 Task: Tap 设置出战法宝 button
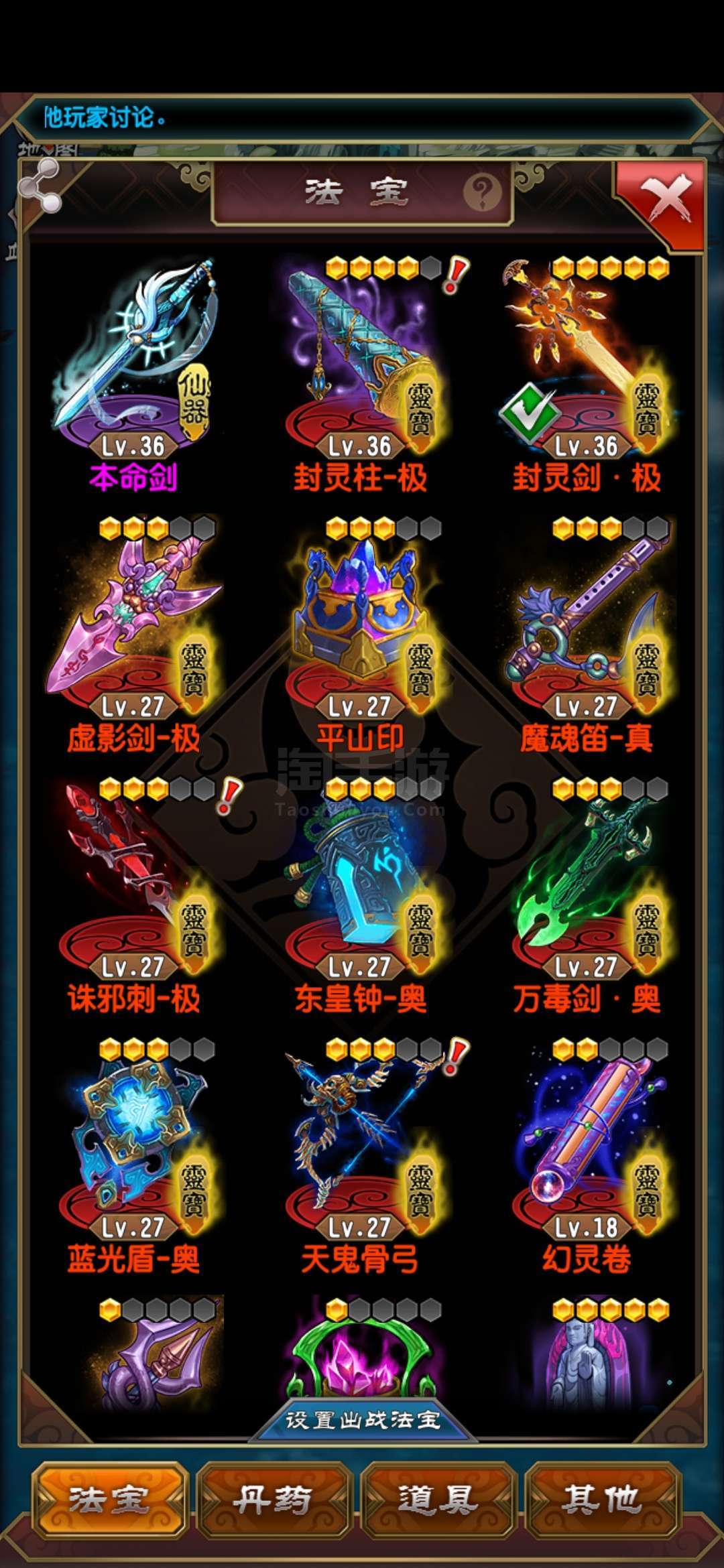pos(363,1420)
